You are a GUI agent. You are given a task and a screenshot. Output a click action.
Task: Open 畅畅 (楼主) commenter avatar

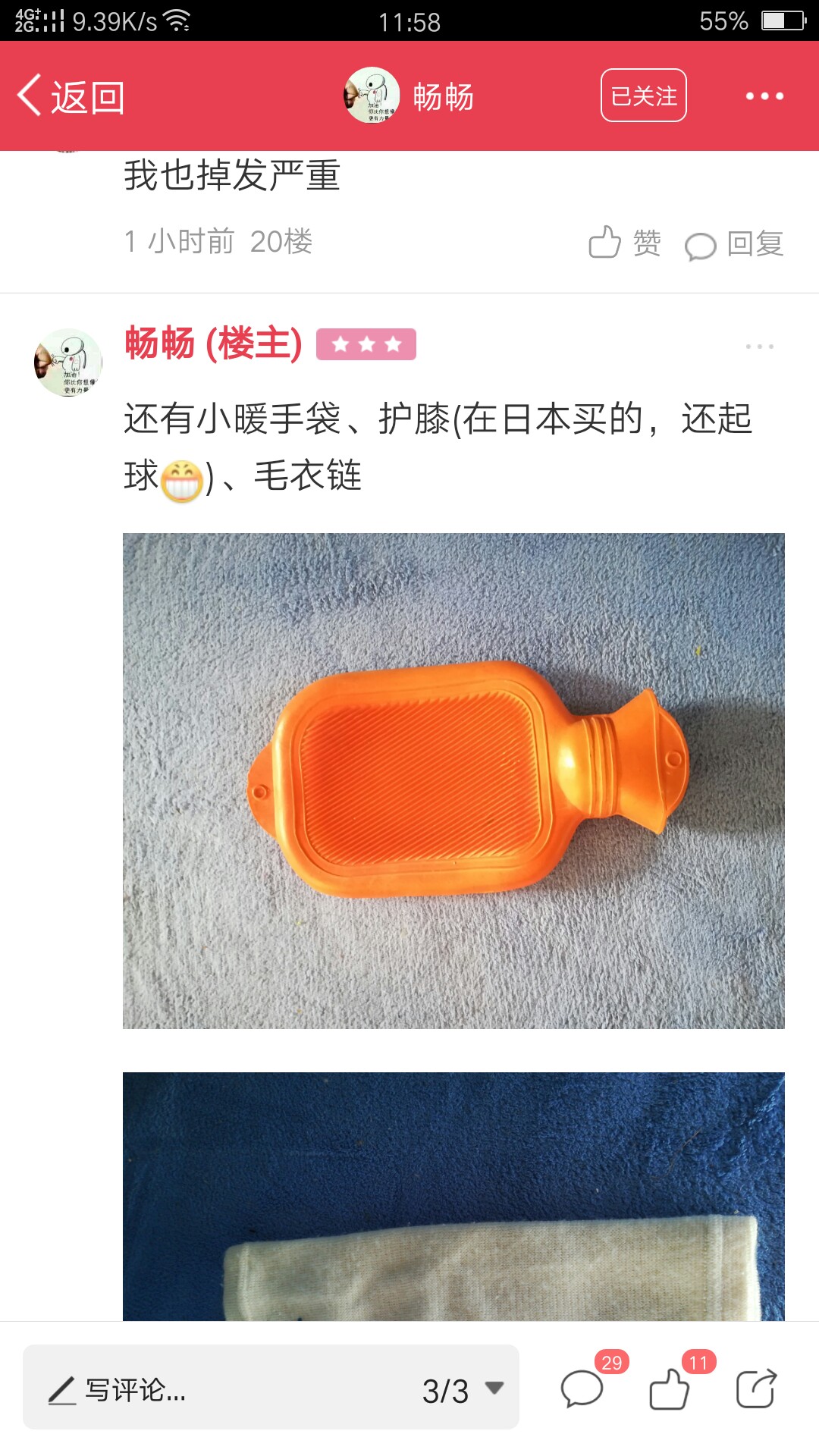tap(68, 362)
